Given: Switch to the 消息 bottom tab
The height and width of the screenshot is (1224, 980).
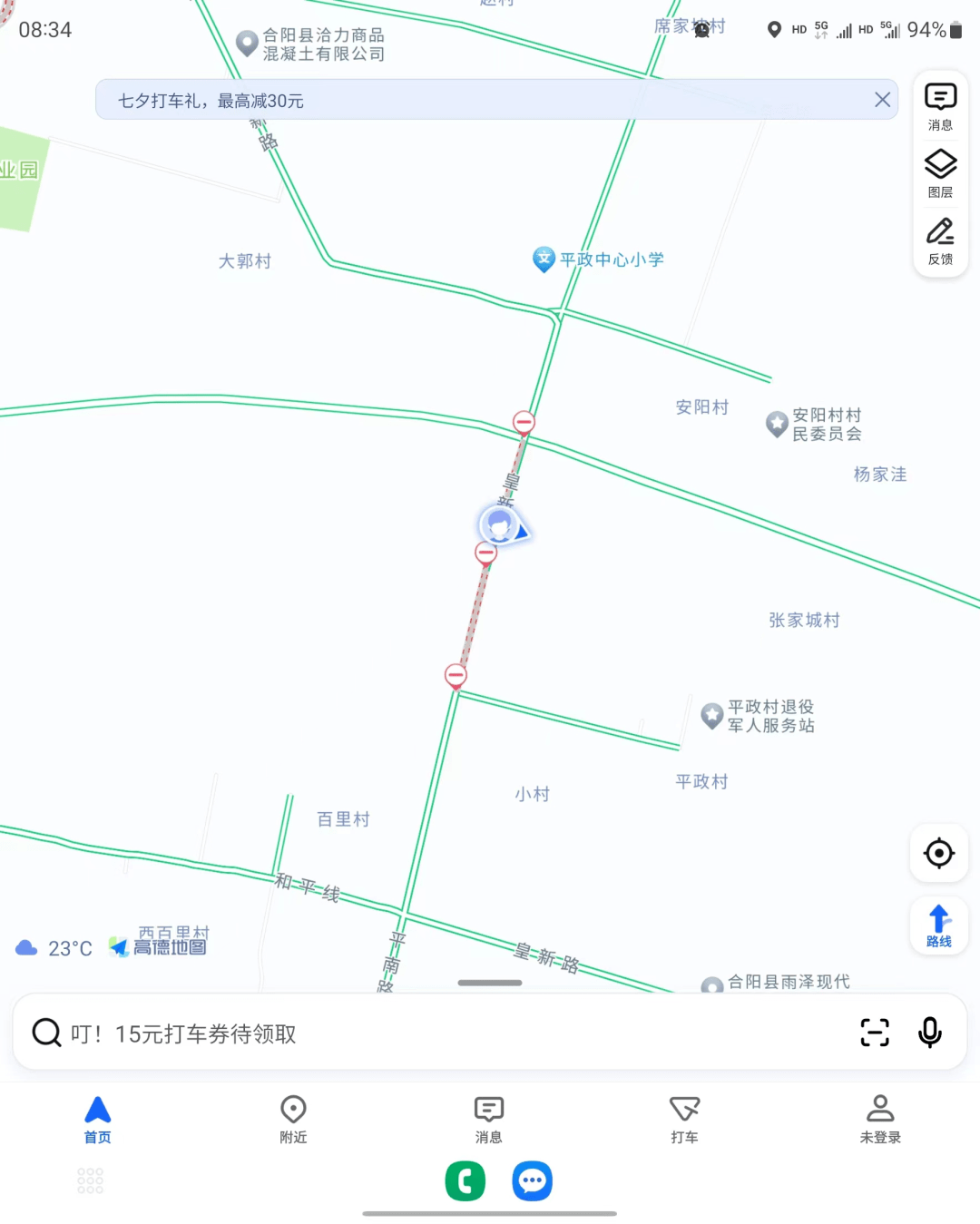Looking at the screenshot, I should [489, 1119].
